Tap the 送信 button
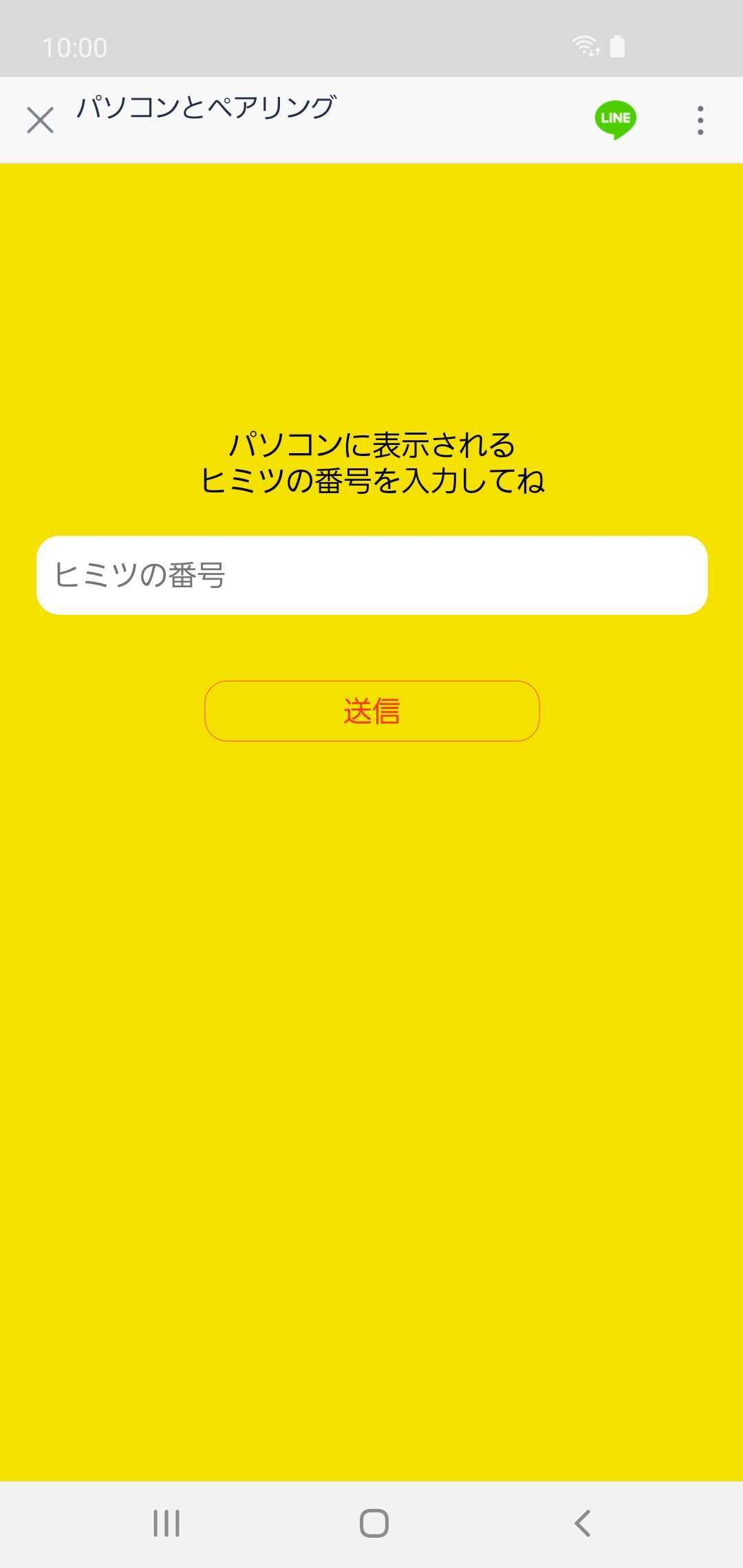743x1568 pixels. (x=371, y=710)
